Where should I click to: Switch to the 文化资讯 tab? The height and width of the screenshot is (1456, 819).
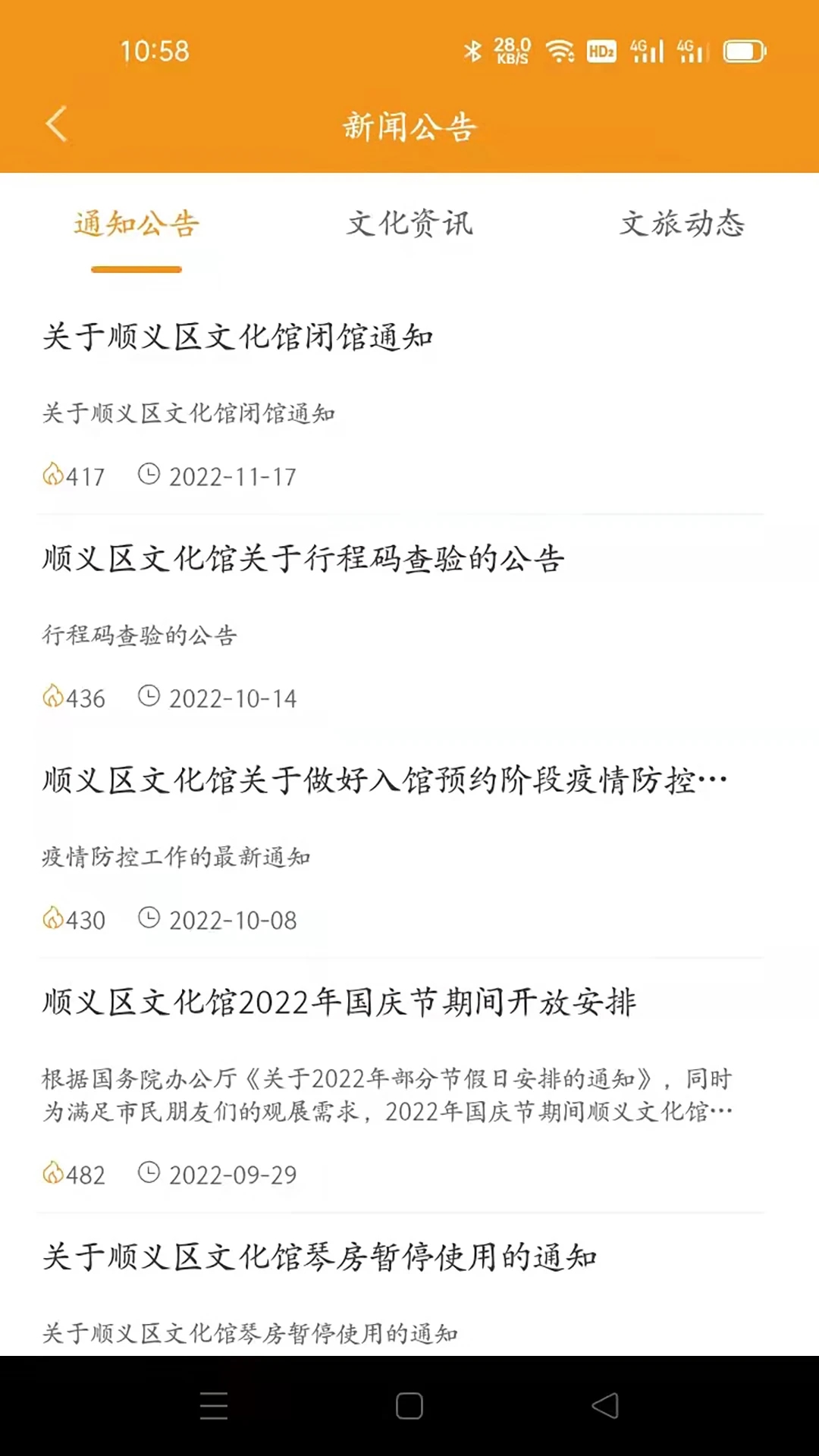click(409, 224)
